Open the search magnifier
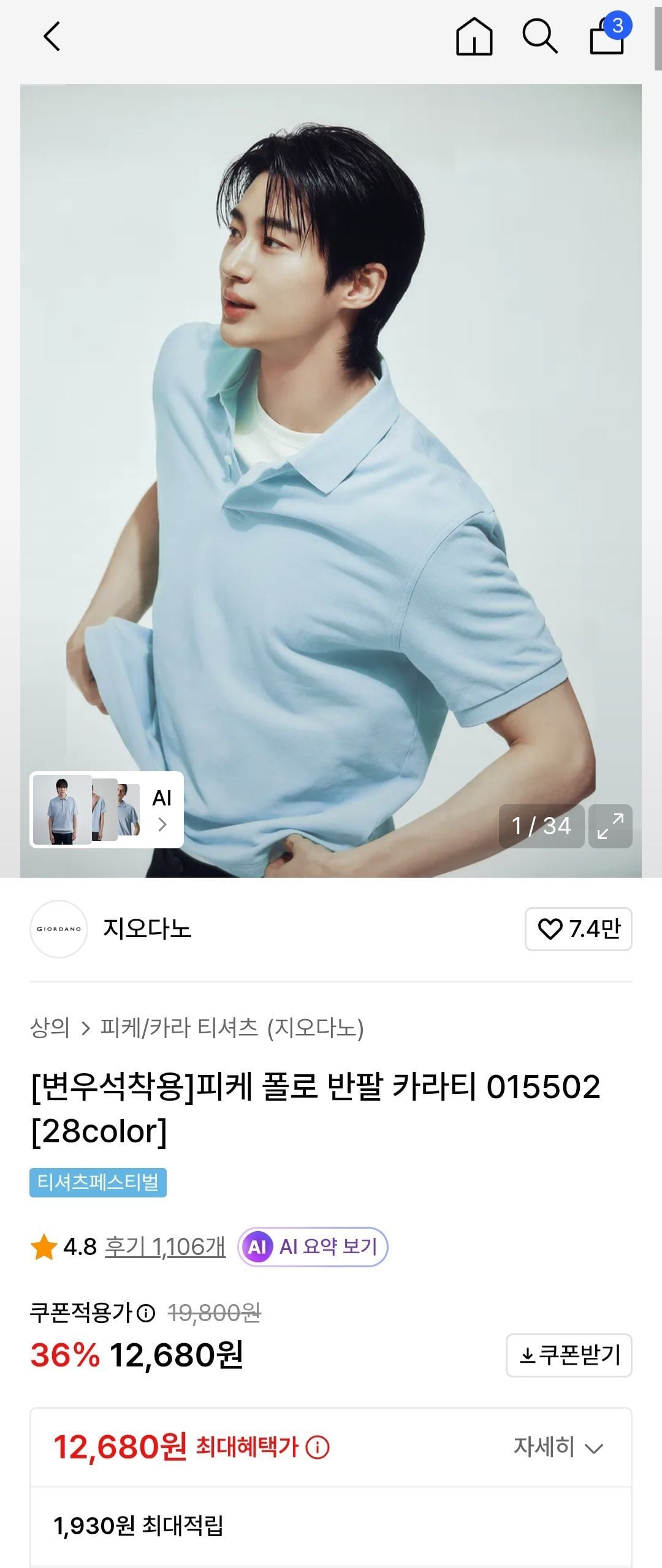 pos(540,36)
